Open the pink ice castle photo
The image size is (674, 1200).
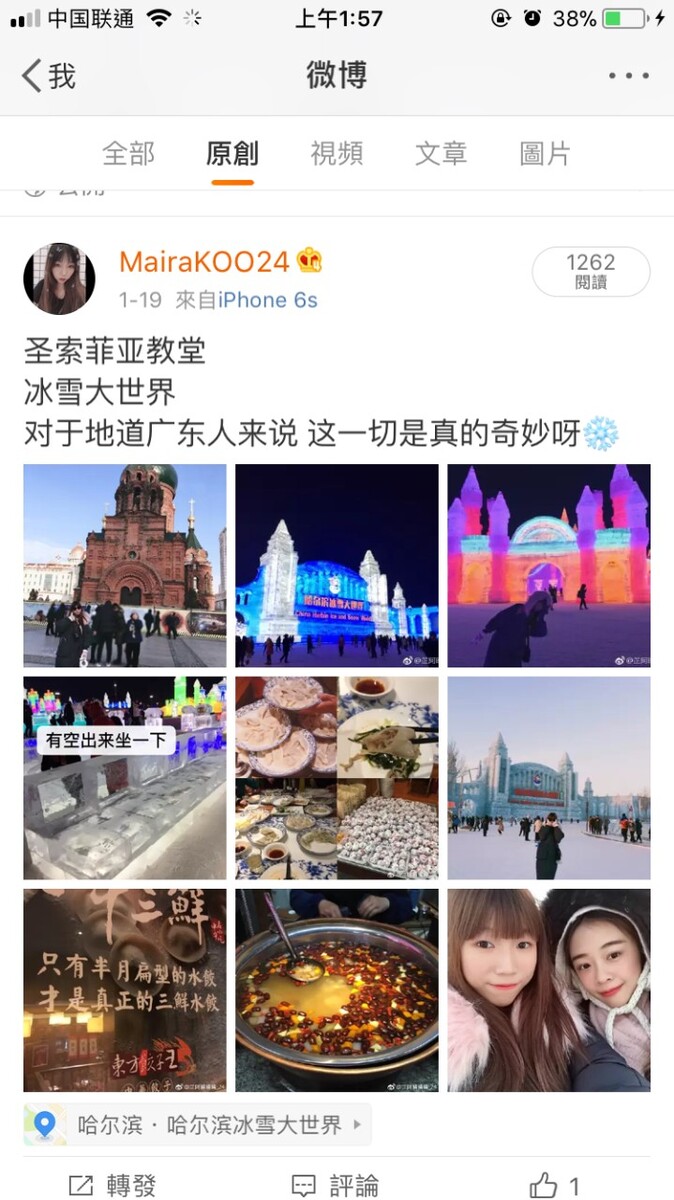(548, 565)
